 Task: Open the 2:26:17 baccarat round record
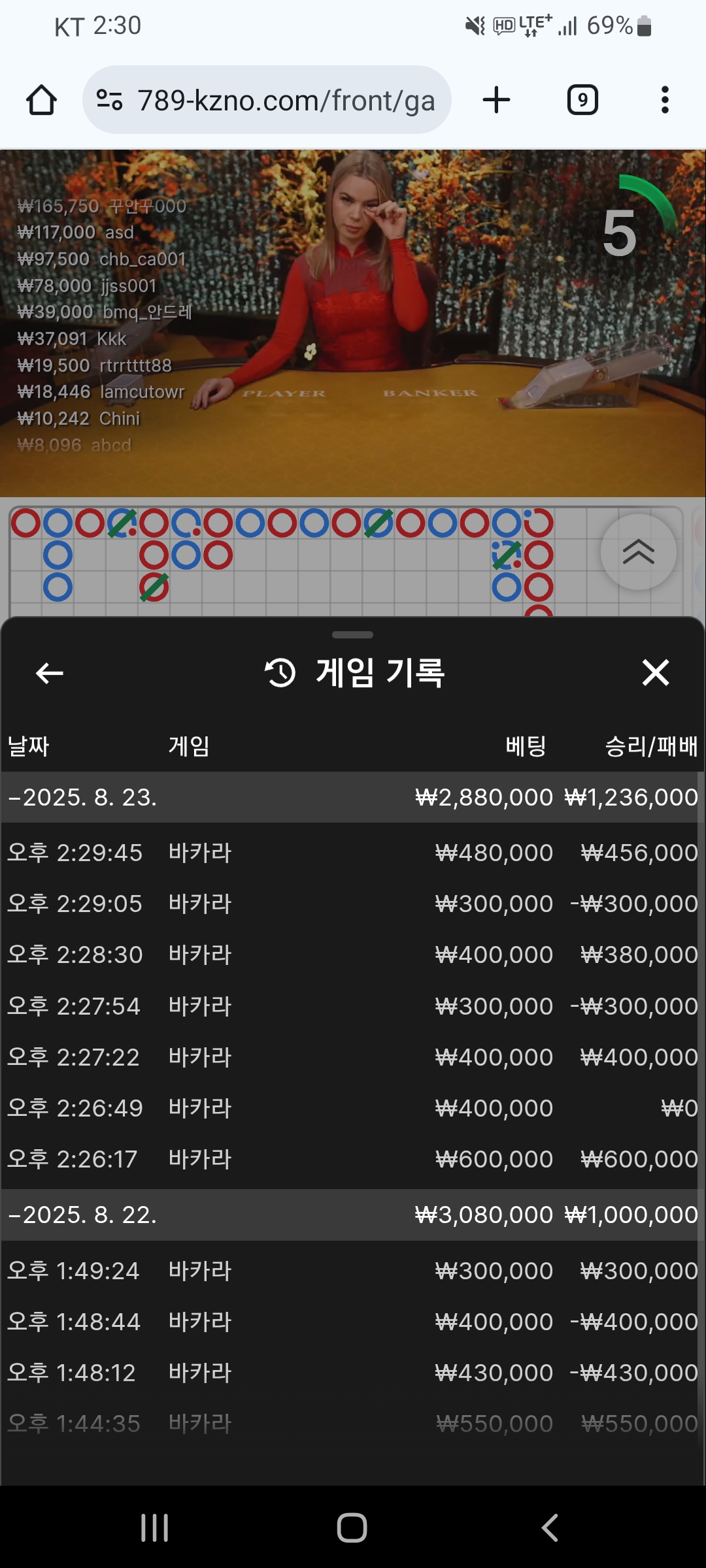tap(352, 1160)
